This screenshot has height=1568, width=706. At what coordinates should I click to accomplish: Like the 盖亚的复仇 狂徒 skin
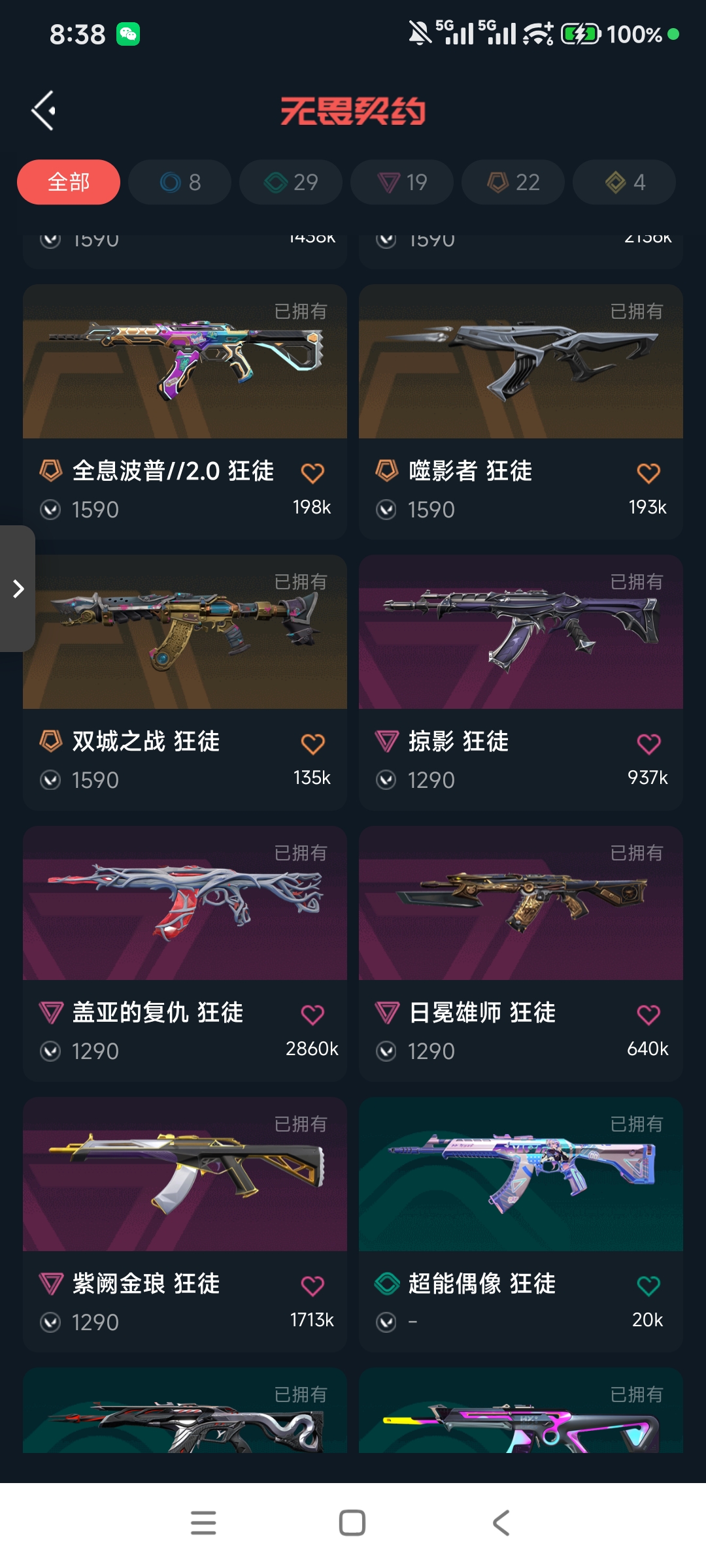pyautogui.click(x=312, y=1015)
